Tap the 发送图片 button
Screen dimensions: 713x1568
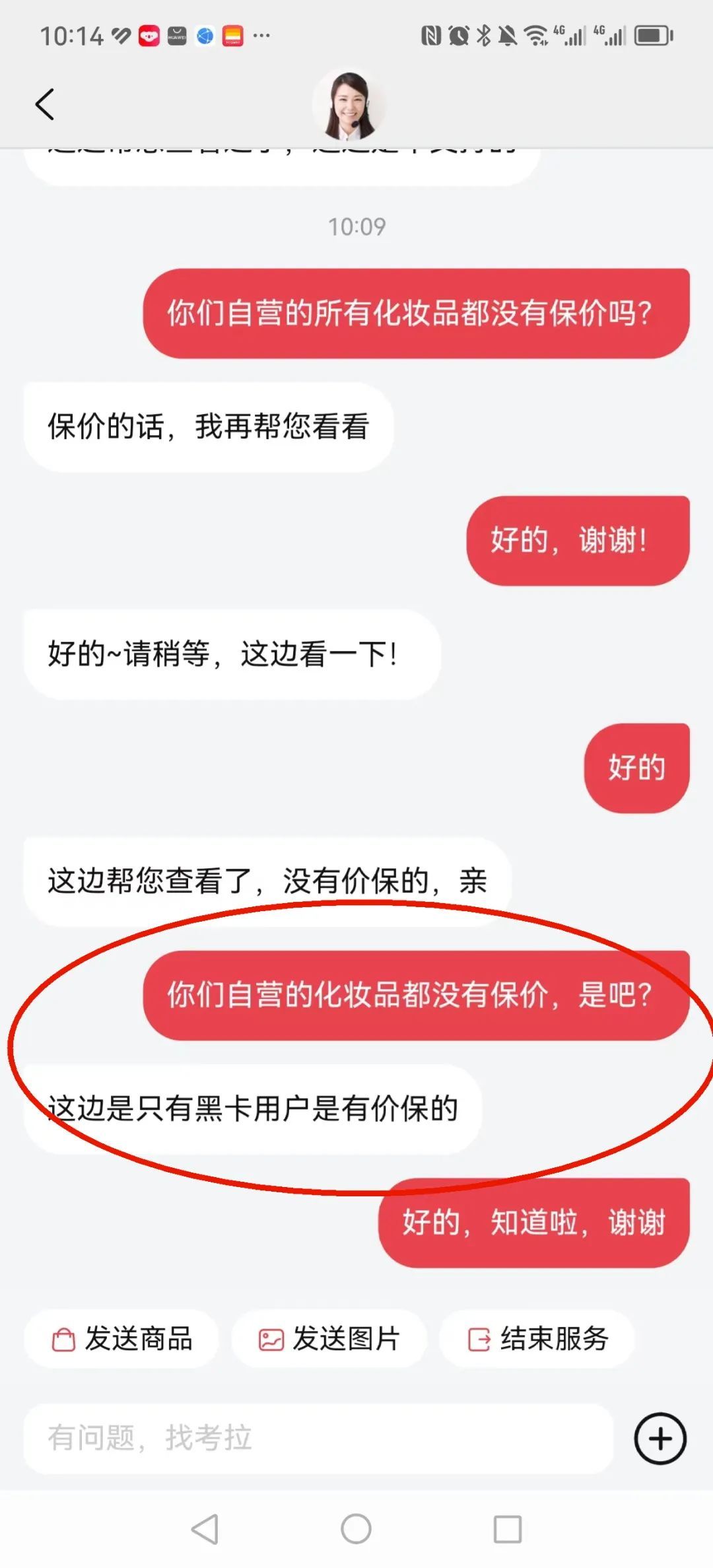[329, 1339]
